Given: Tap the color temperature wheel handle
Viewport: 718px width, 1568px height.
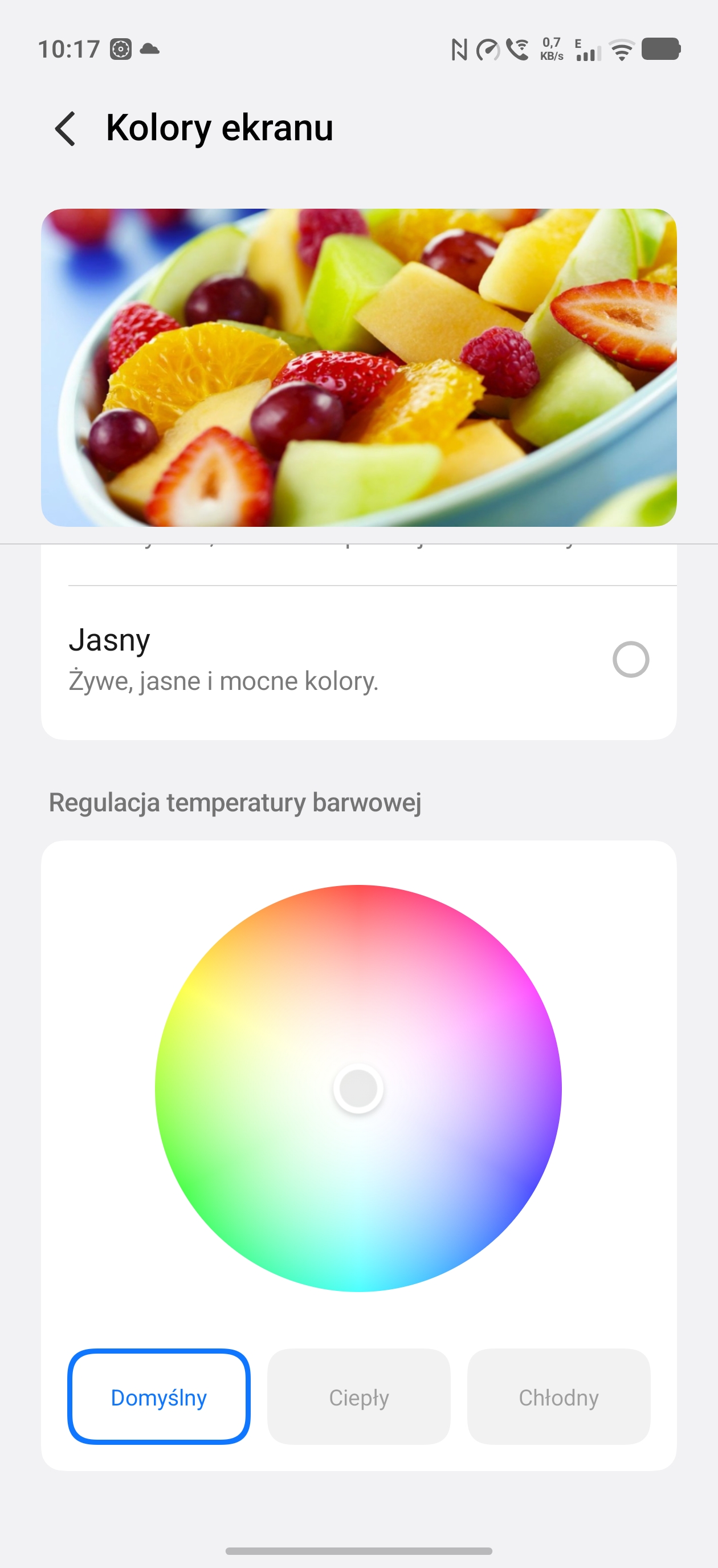Looking at the screenshot, I should [358, 1088].
